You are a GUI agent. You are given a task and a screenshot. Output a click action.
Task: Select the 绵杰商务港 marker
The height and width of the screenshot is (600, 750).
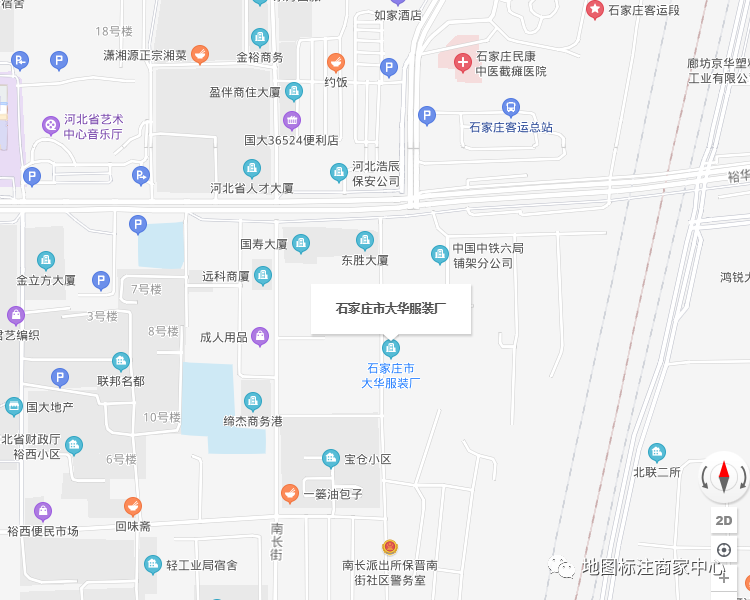(x=252, y=402)
